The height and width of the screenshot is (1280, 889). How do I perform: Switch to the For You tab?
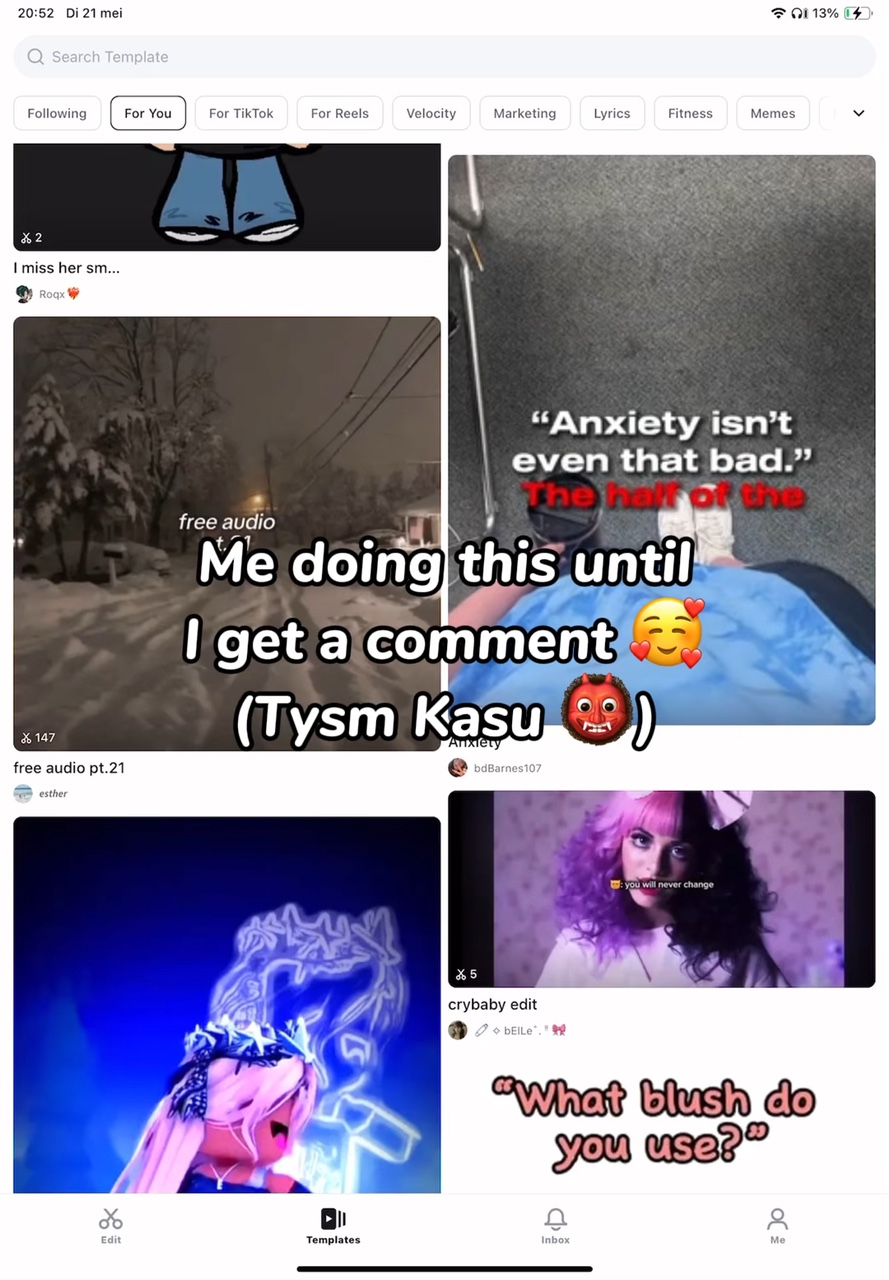(x=148, y=113)
